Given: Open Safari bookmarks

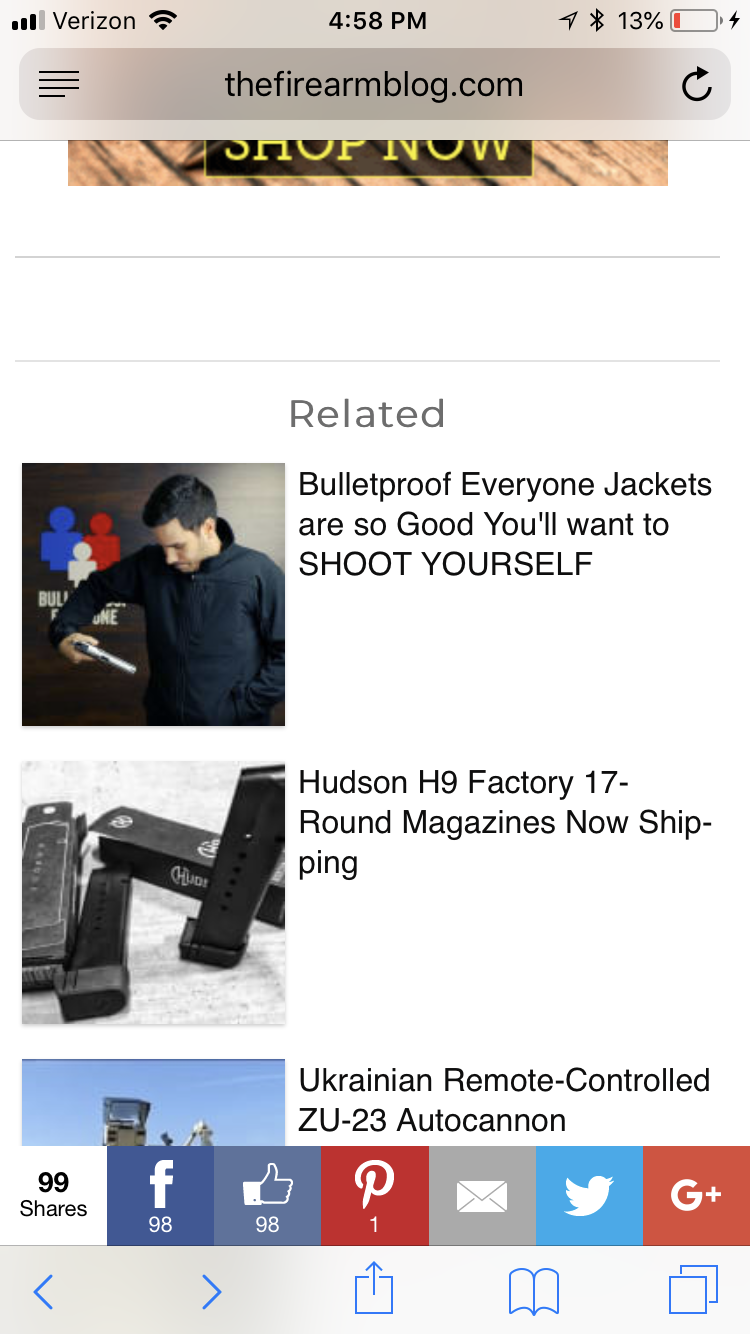Looking at the screenshot, I should click(x=534, y=1292).
